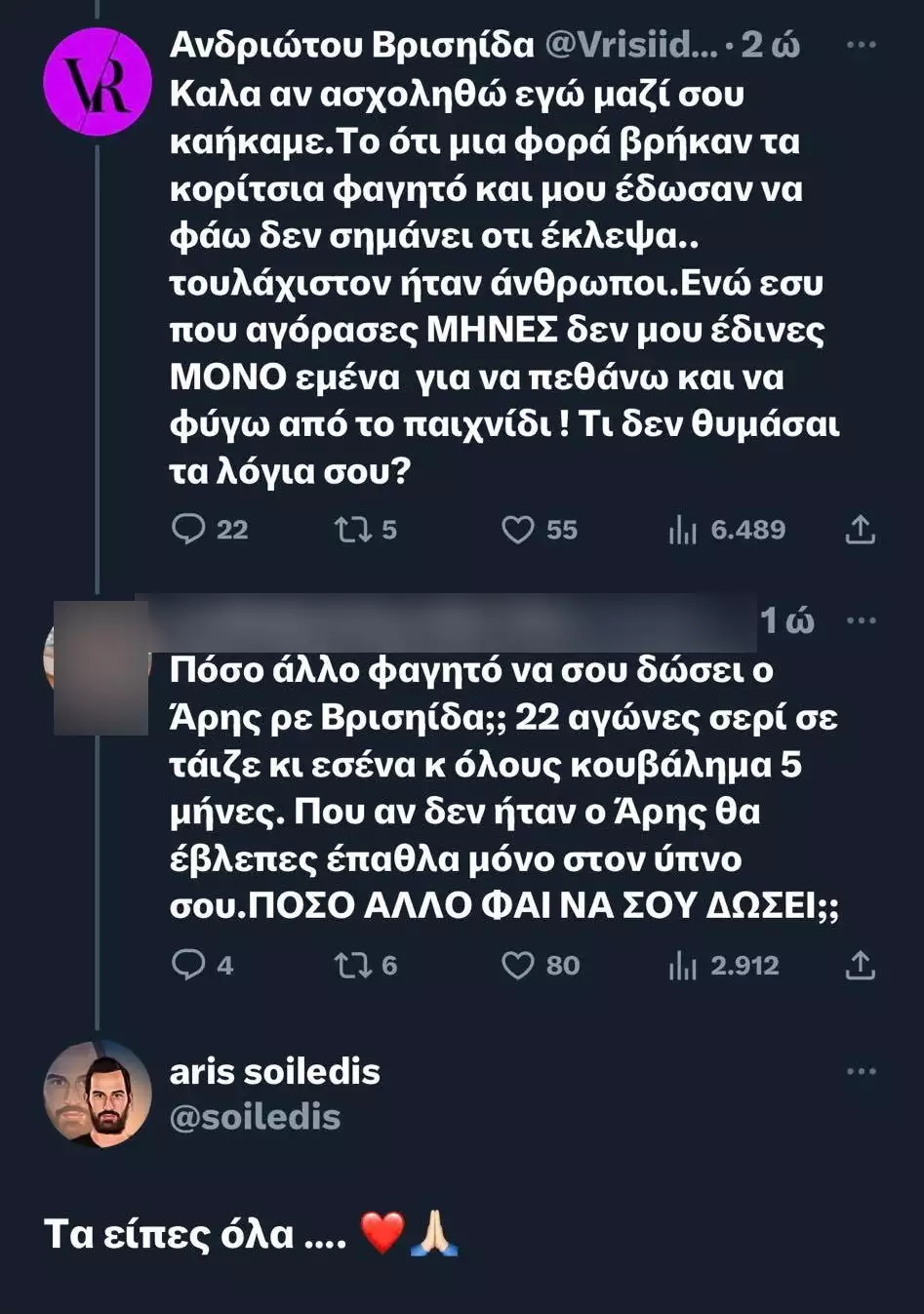Share Βρισηίδα's tweet
Viewport: 924px width, 1314px height.
(x=860, y=530)
